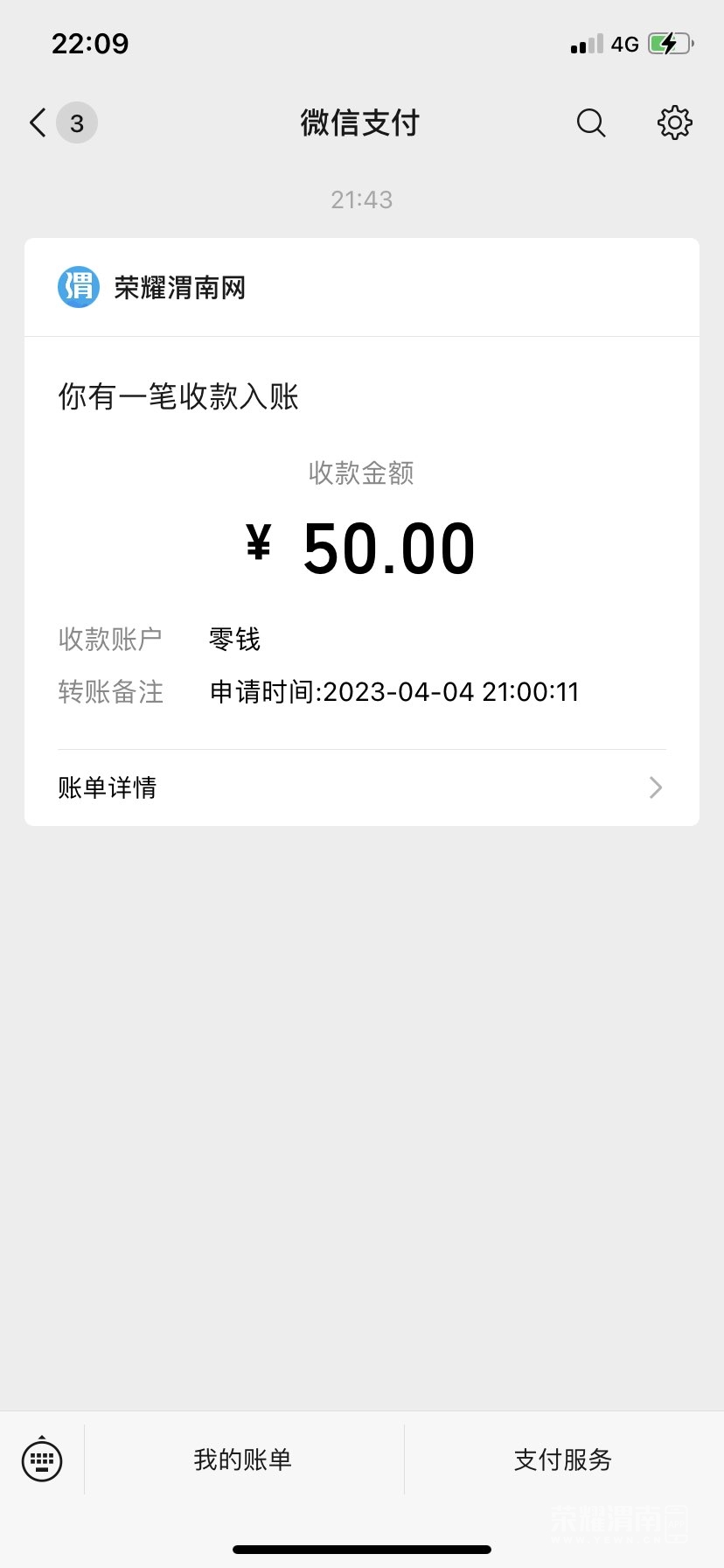724x1568 pixels.
Task: Go back to the chat list
Action: click(39, 123)
